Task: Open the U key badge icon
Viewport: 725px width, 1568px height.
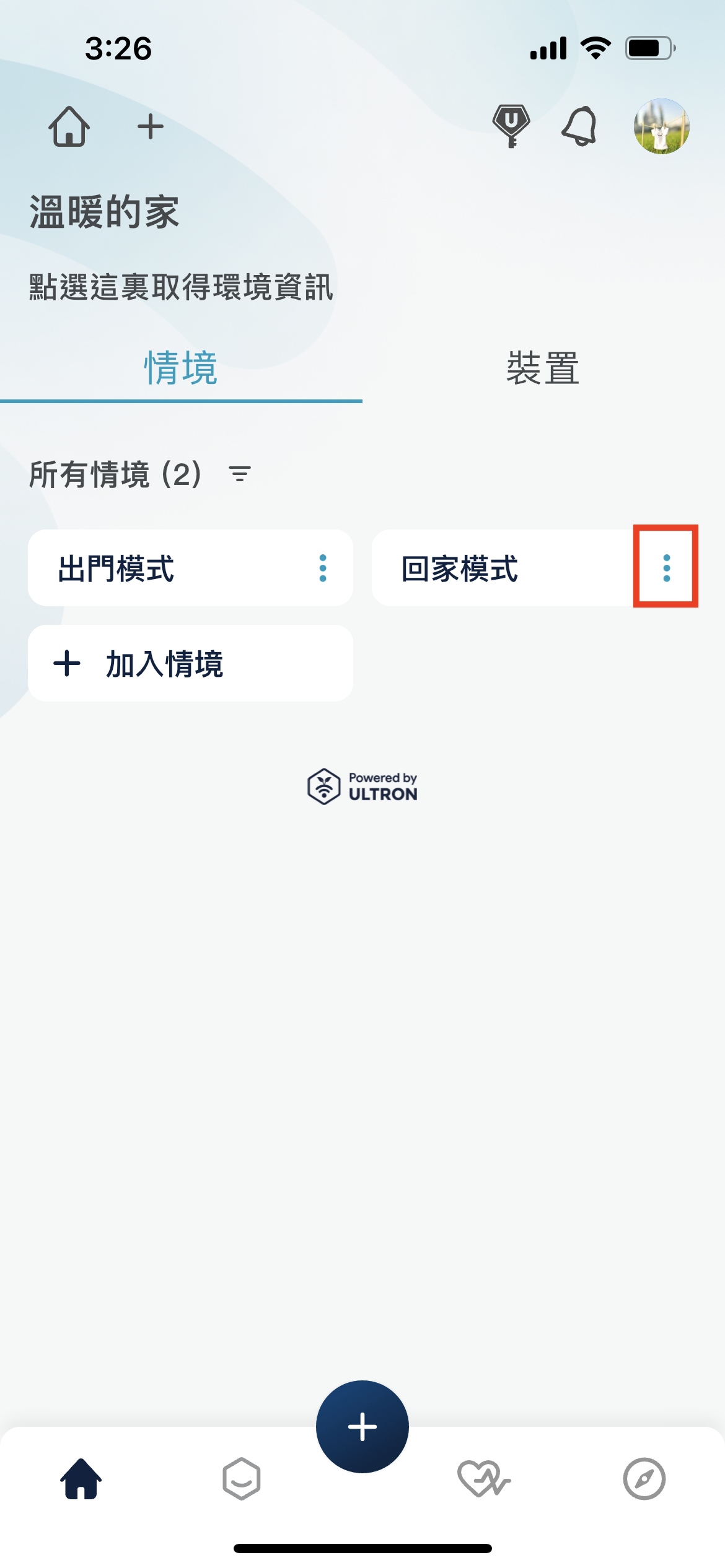Action: coord(511,126)
